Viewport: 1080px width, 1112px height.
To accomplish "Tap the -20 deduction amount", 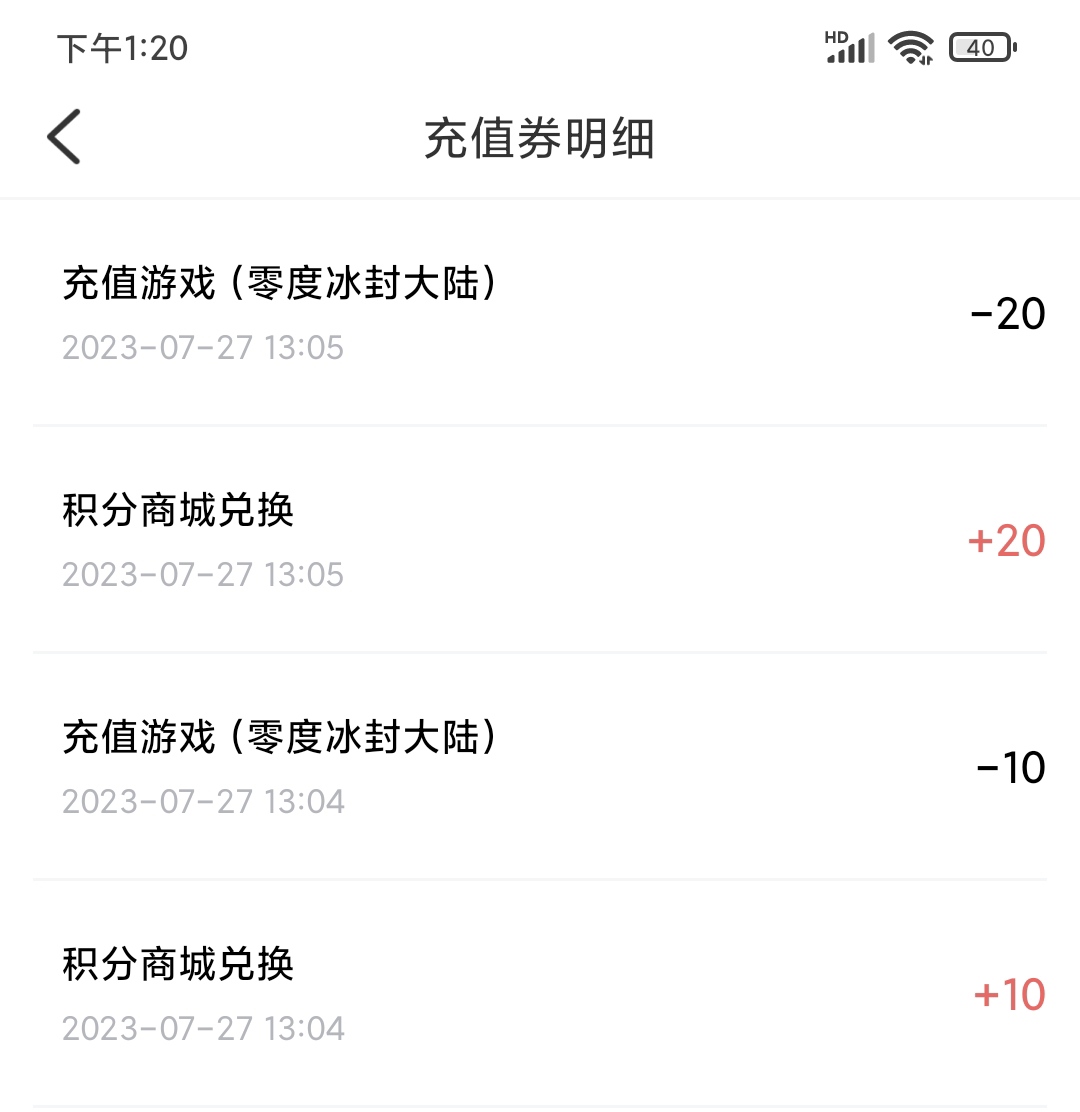I will [x=1009, y=315].
